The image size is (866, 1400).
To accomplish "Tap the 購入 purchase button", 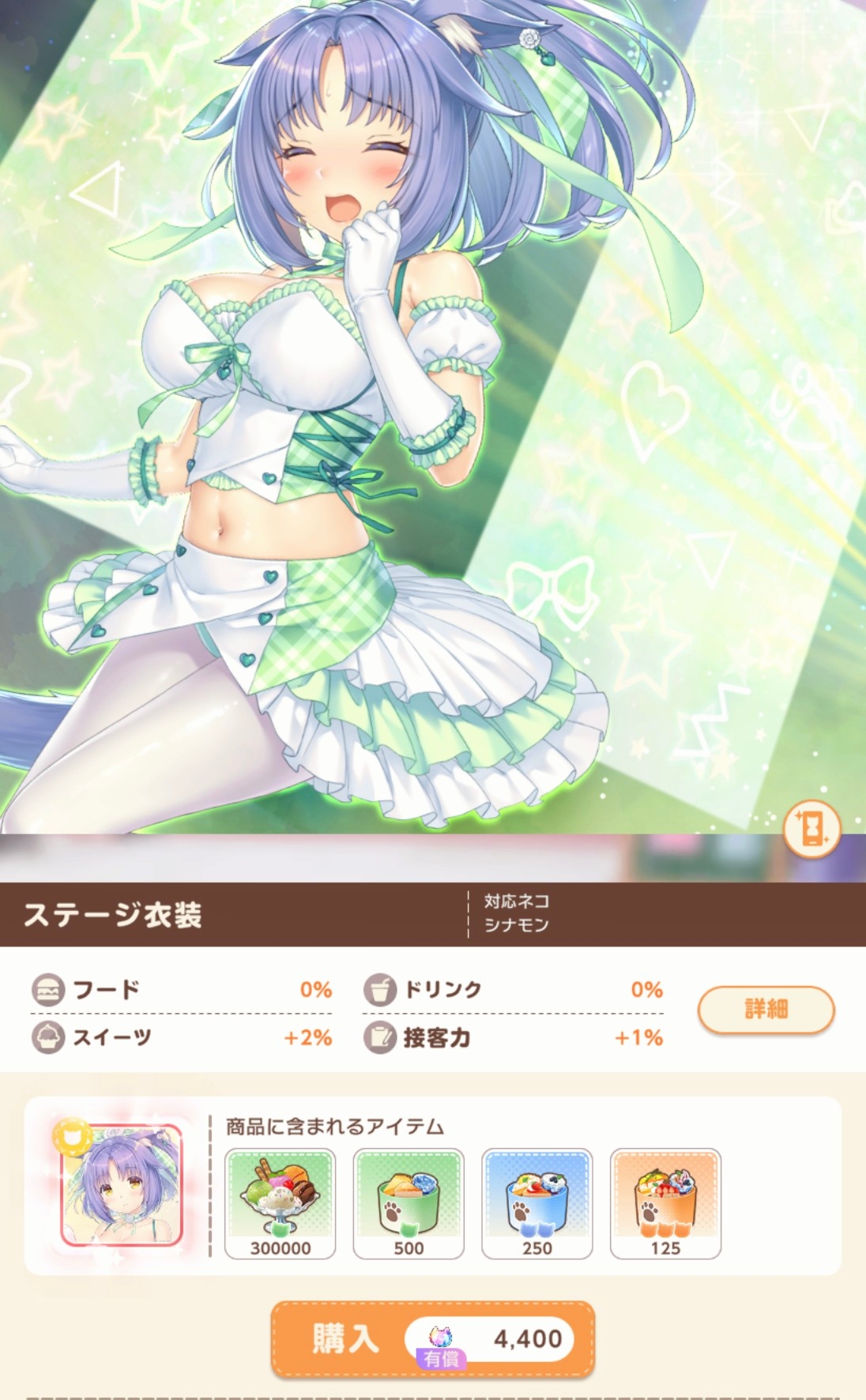I will pos(432,1339).
